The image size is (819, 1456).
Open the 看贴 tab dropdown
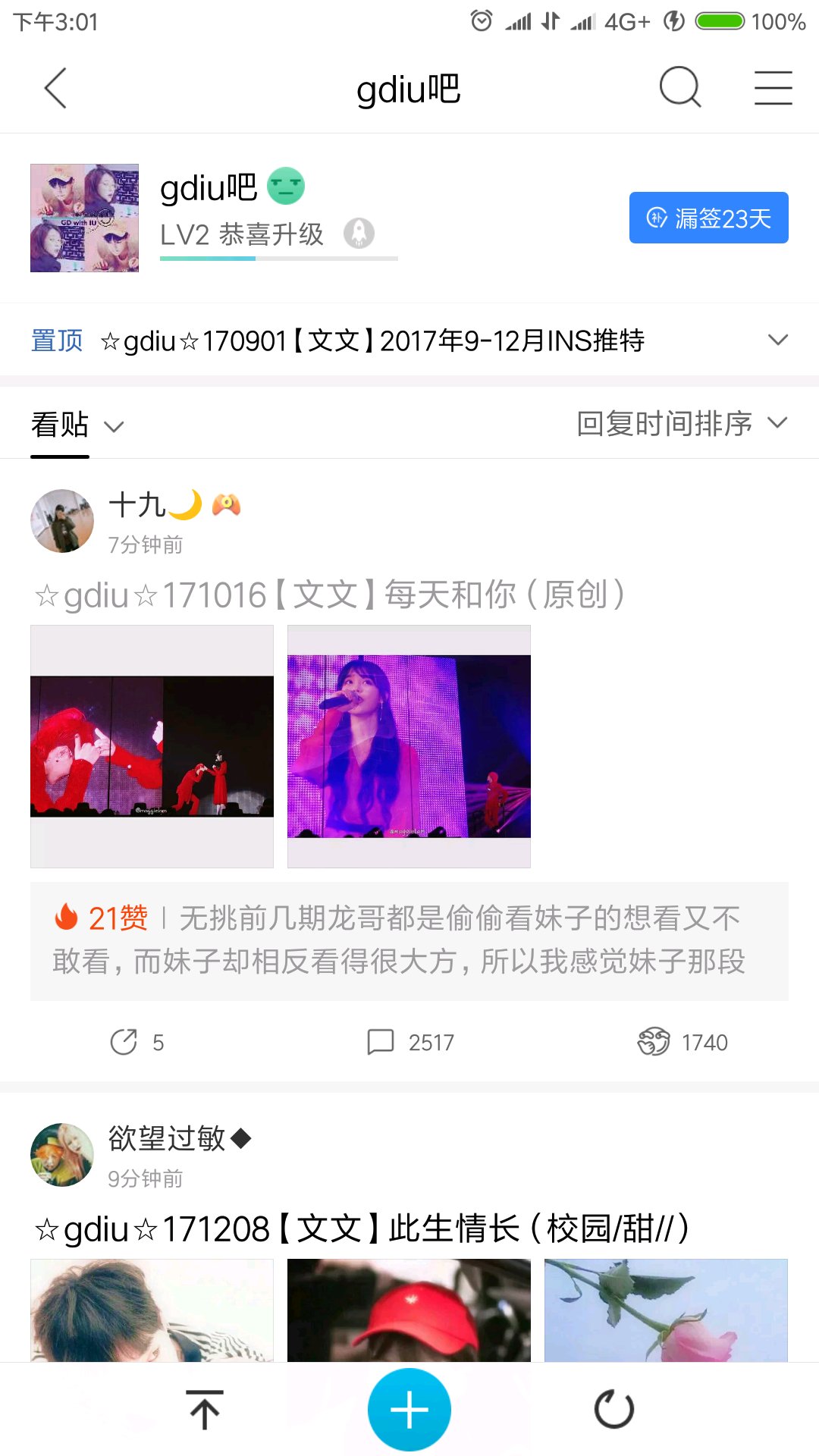tap(76, 425)
